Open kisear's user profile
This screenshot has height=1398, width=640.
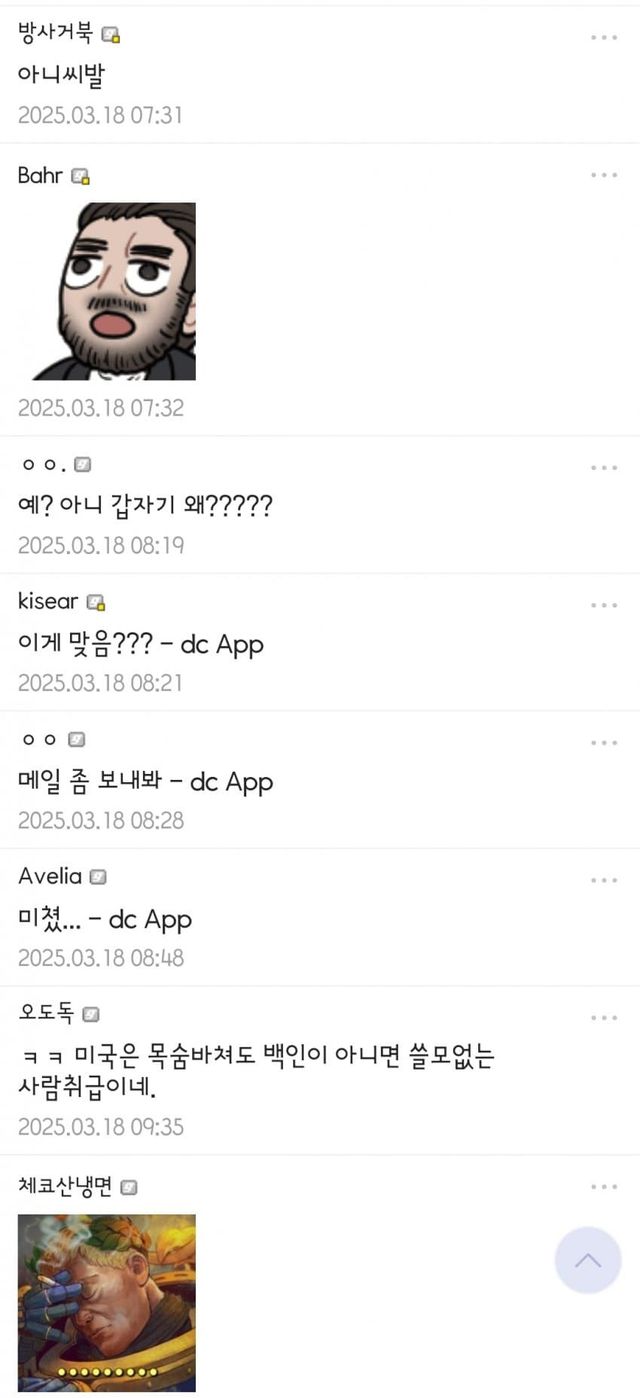pyautogui.click(x=48, y=602)
